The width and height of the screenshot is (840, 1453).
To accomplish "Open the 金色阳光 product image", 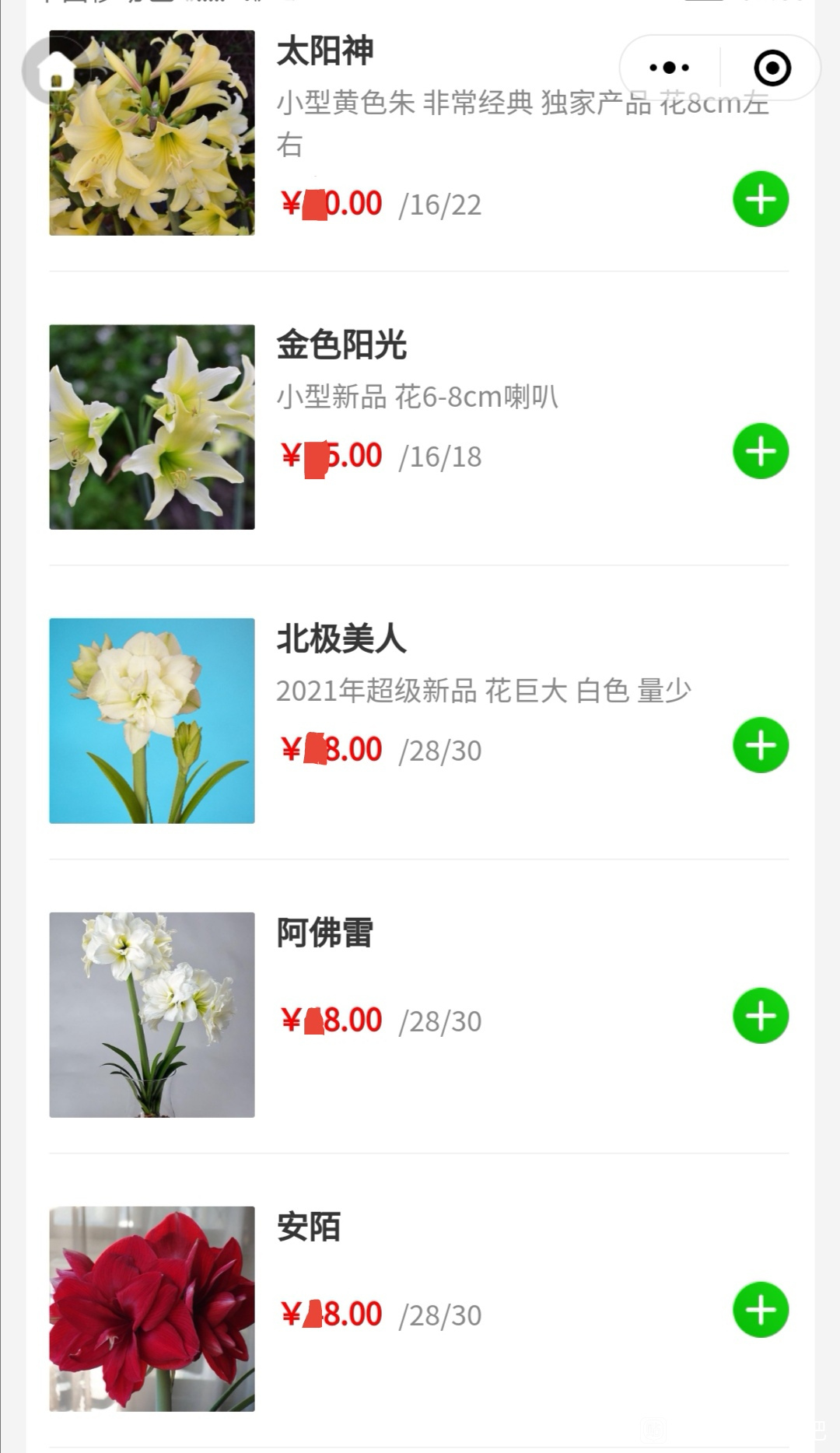I will [152, 427].
